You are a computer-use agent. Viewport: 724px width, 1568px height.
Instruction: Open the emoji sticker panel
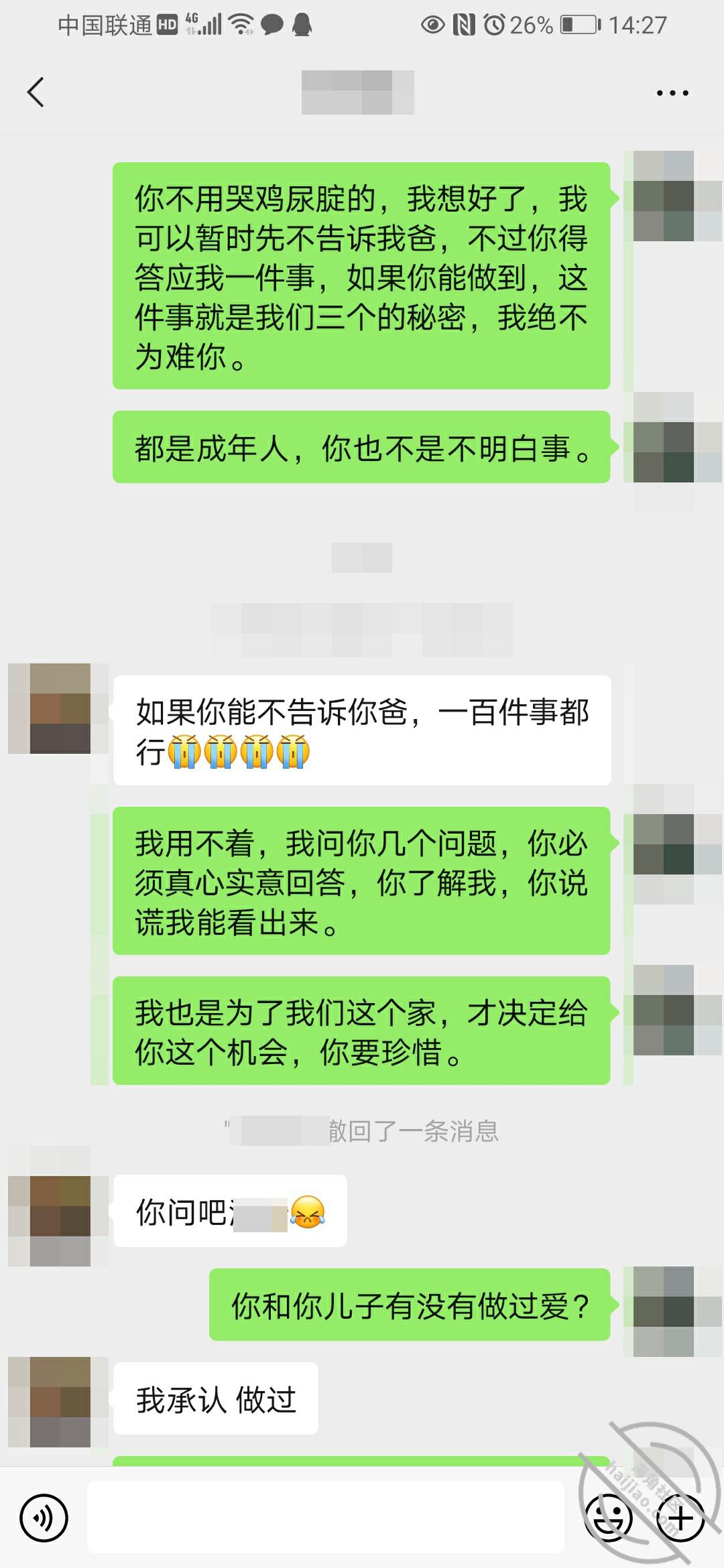[609, 1518]
